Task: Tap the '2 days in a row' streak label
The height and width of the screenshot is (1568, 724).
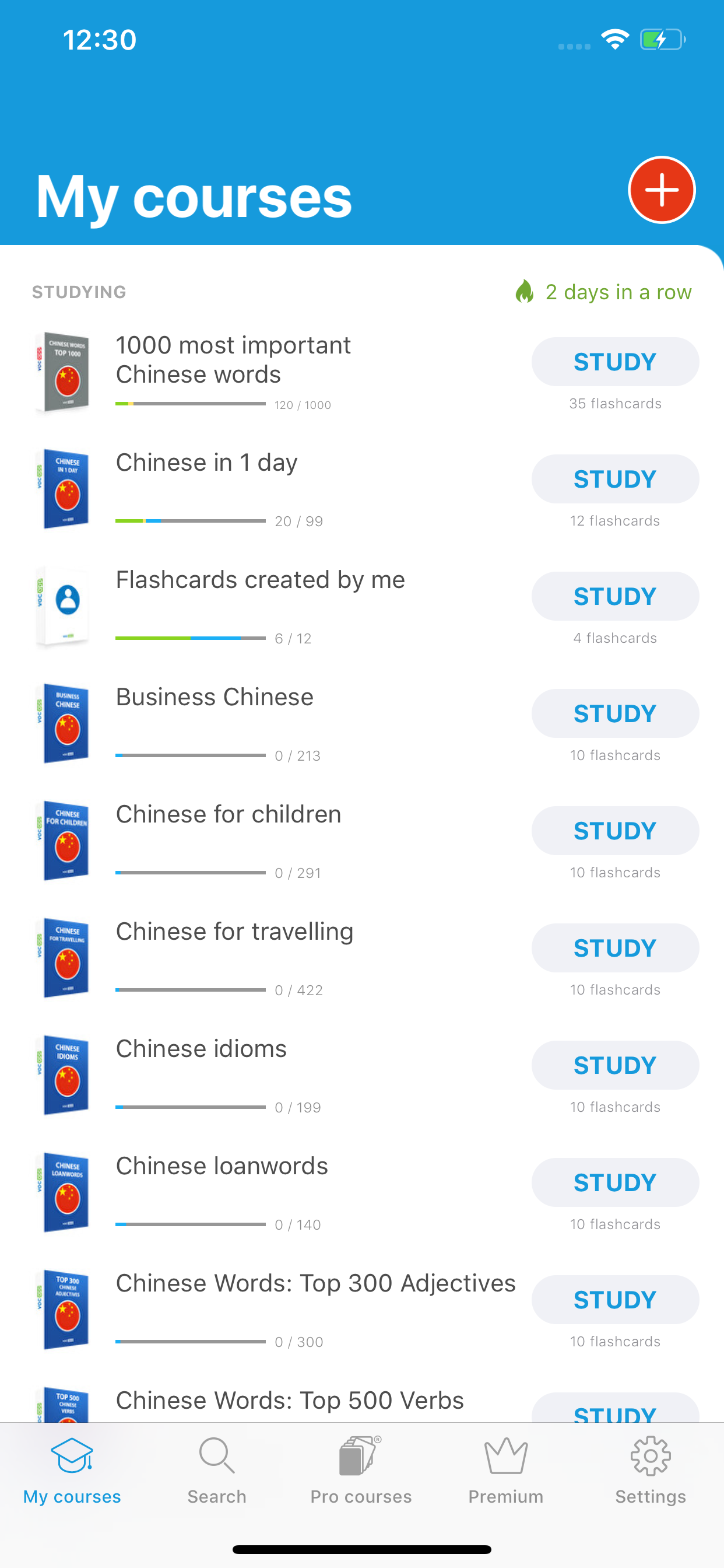Action: [x=618, y=292]
